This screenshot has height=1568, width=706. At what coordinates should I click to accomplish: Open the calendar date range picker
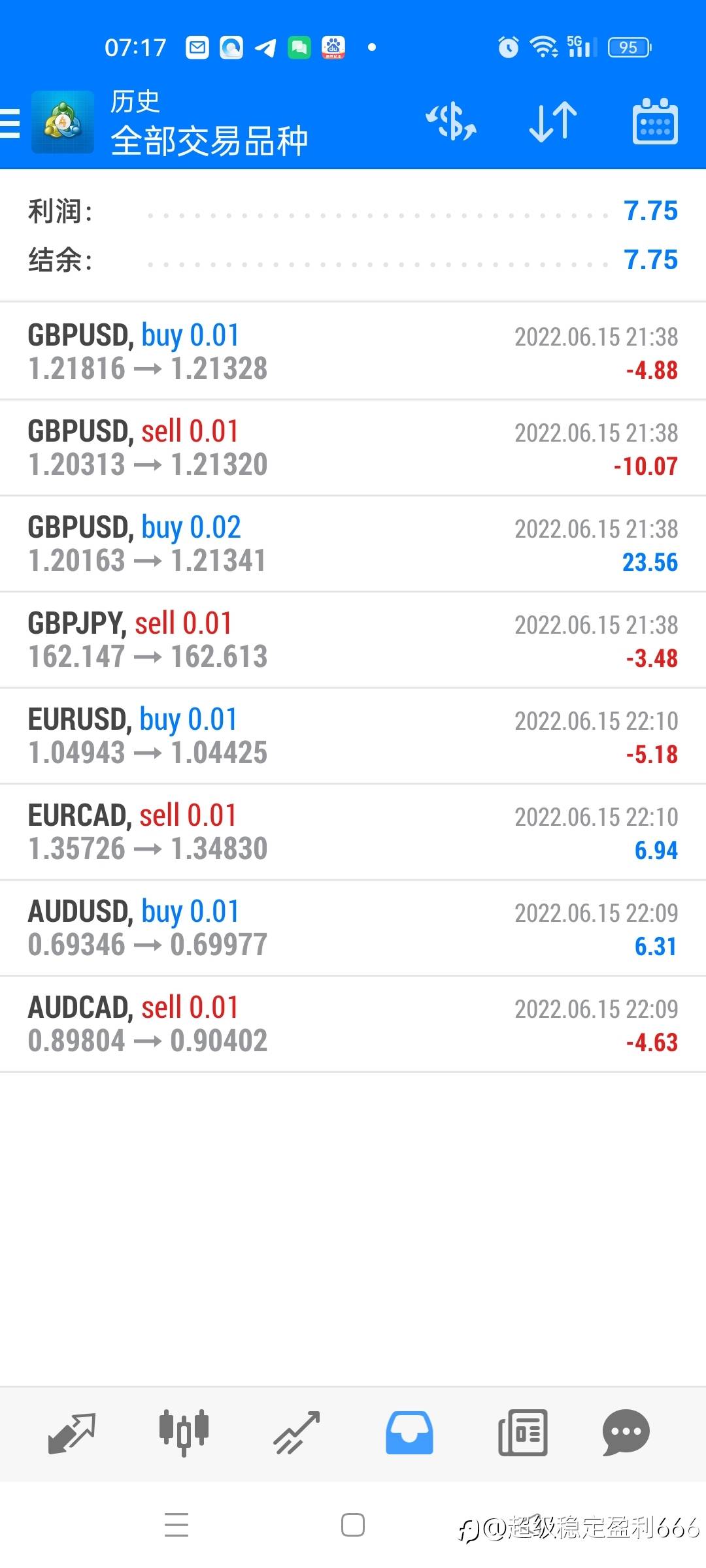coord(655,122)
